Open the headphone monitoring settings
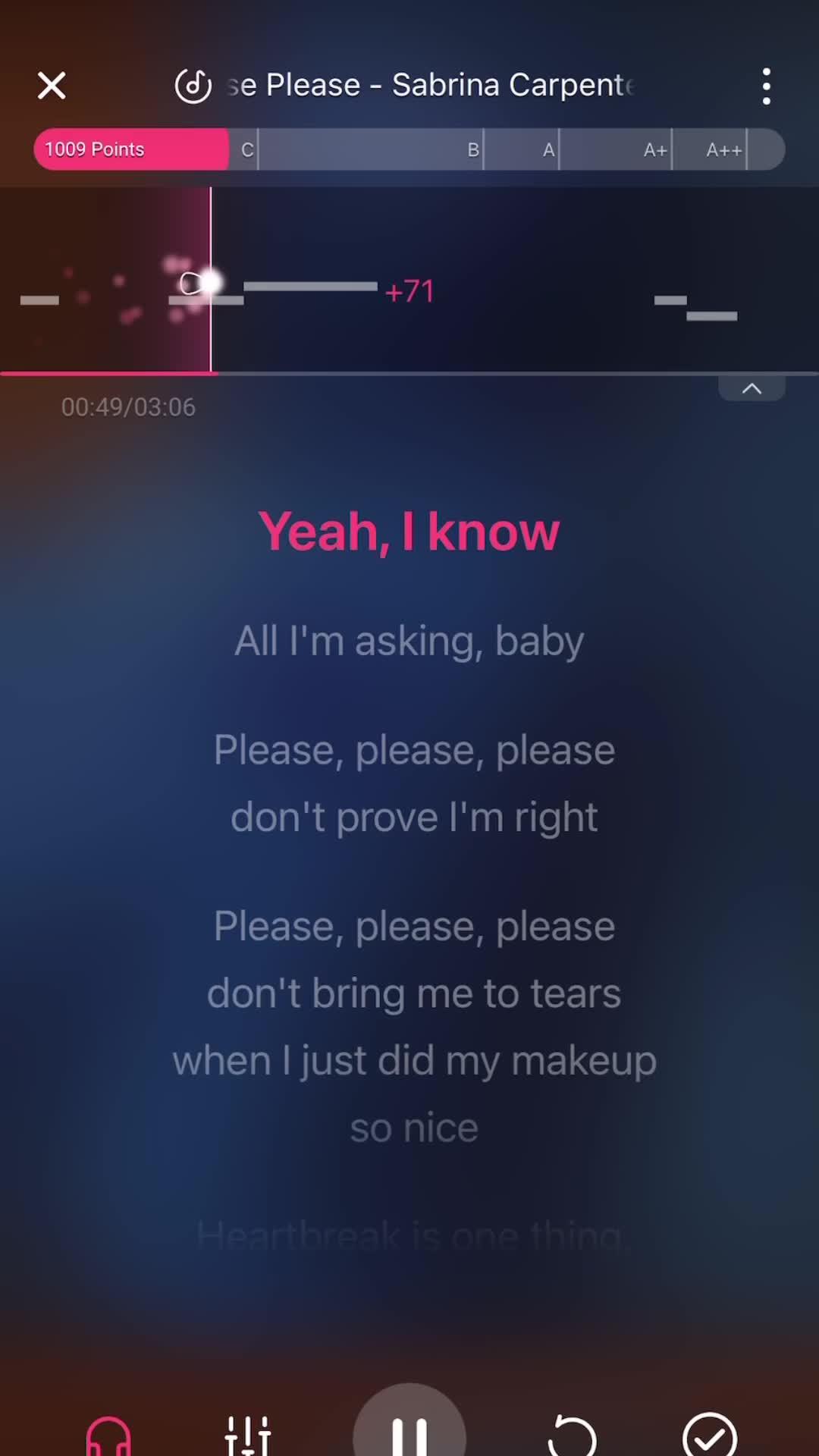This screenshot has width=819, height=1456. pos(108,1436)
